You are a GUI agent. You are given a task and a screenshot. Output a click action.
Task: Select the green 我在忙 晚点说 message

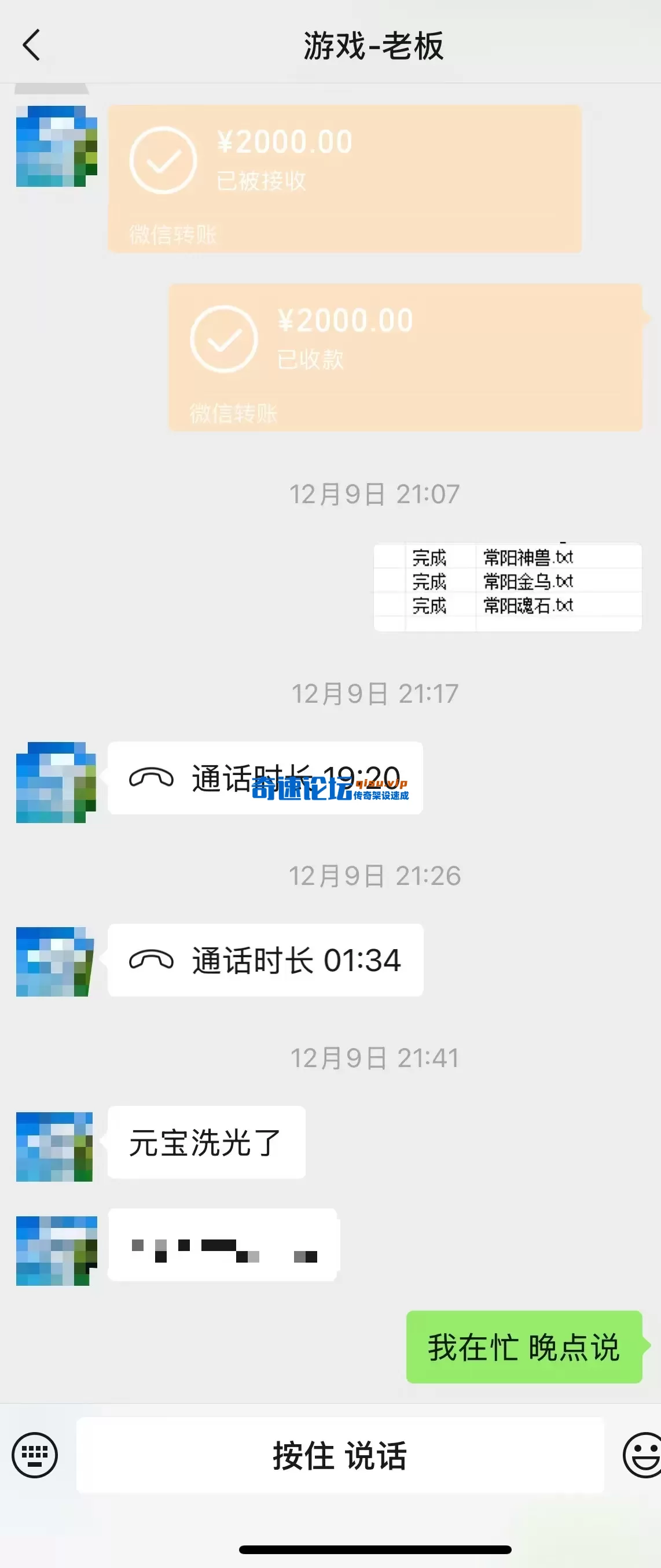coord(524,1347)
